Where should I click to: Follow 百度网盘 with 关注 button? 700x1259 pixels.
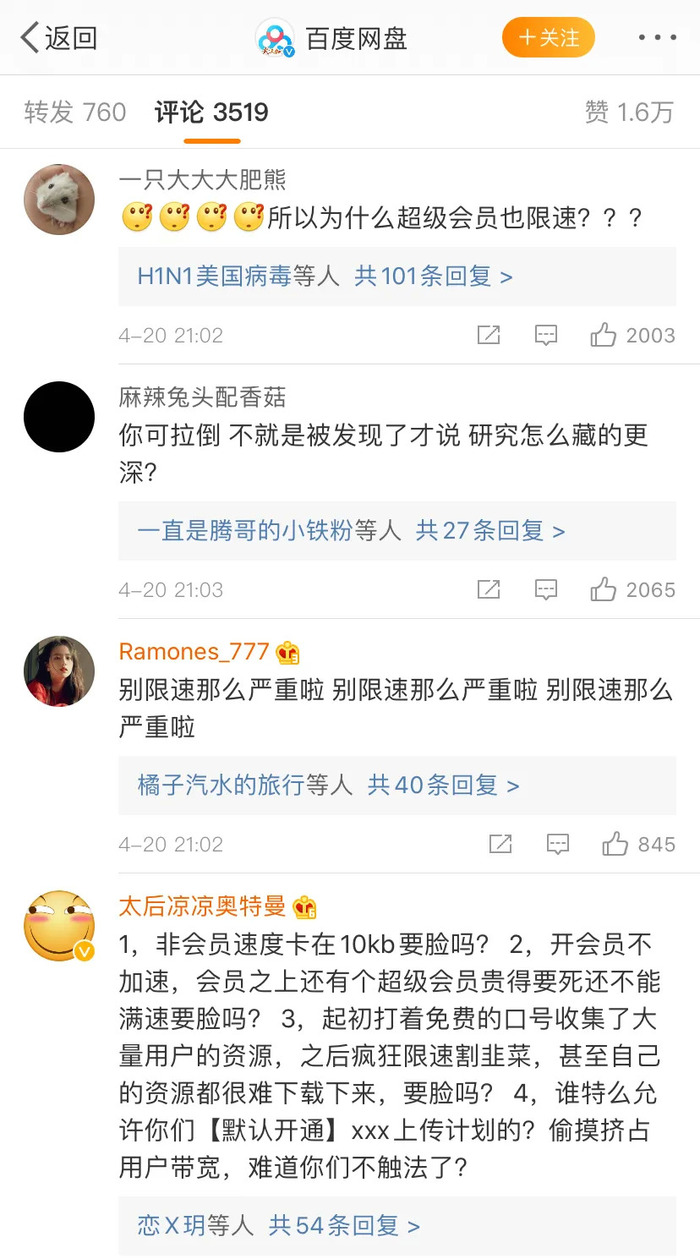point(548,38)
